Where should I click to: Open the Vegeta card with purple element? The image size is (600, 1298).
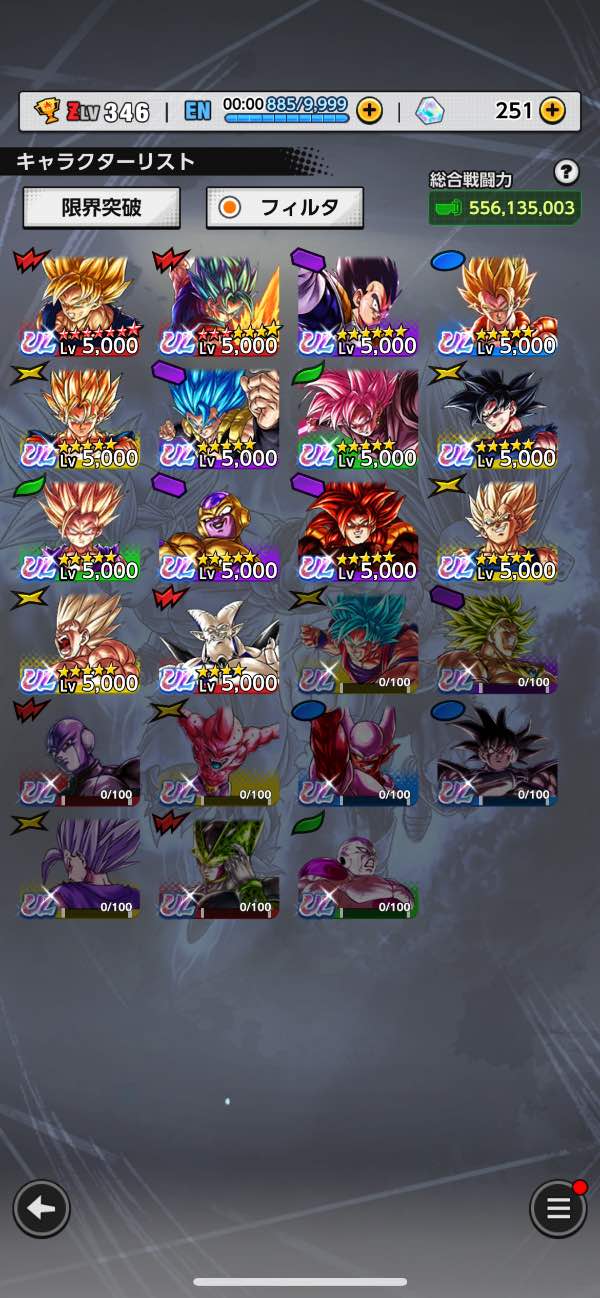(x=357, y=306)
